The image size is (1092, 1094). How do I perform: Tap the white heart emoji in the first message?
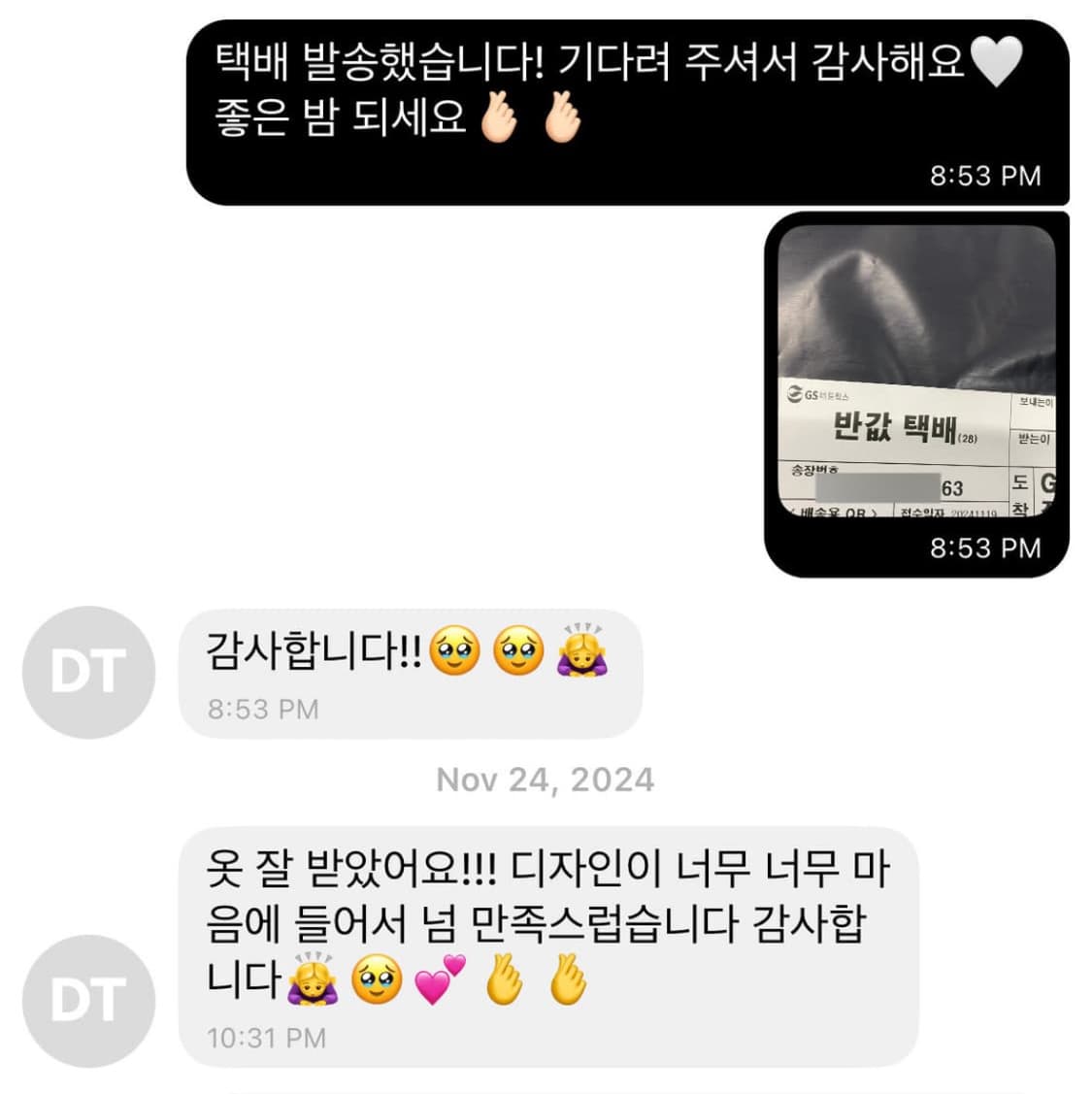click(x=998, y=61)
